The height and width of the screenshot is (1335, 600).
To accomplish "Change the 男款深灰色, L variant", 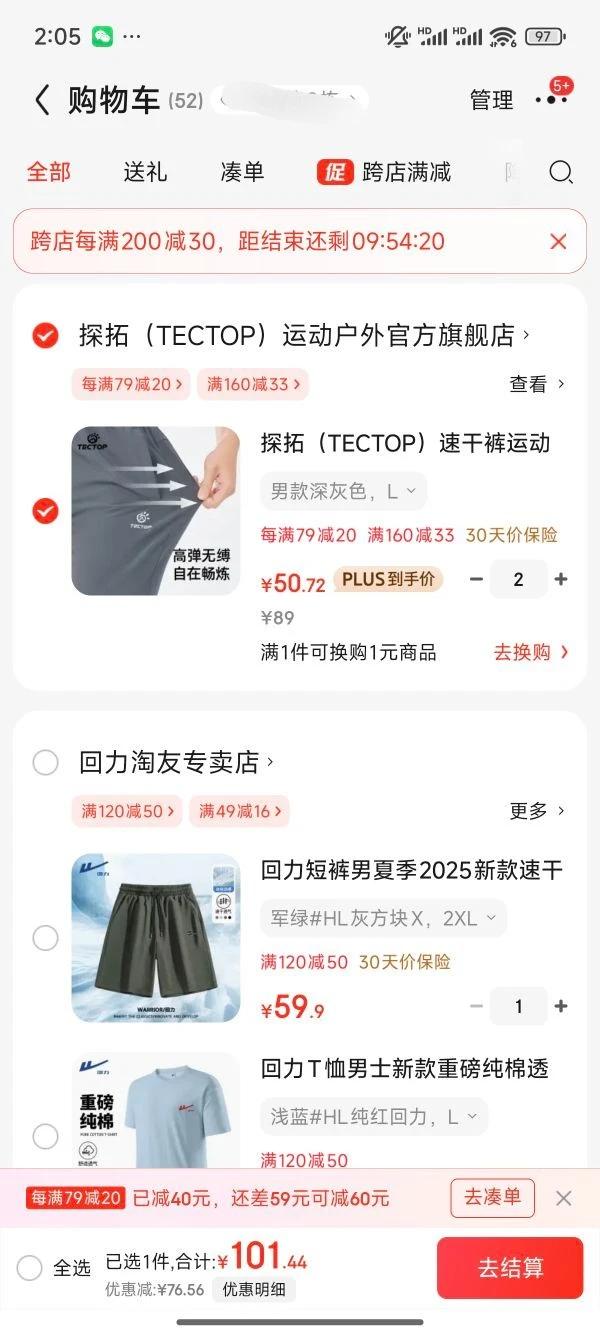I will 344,491.
